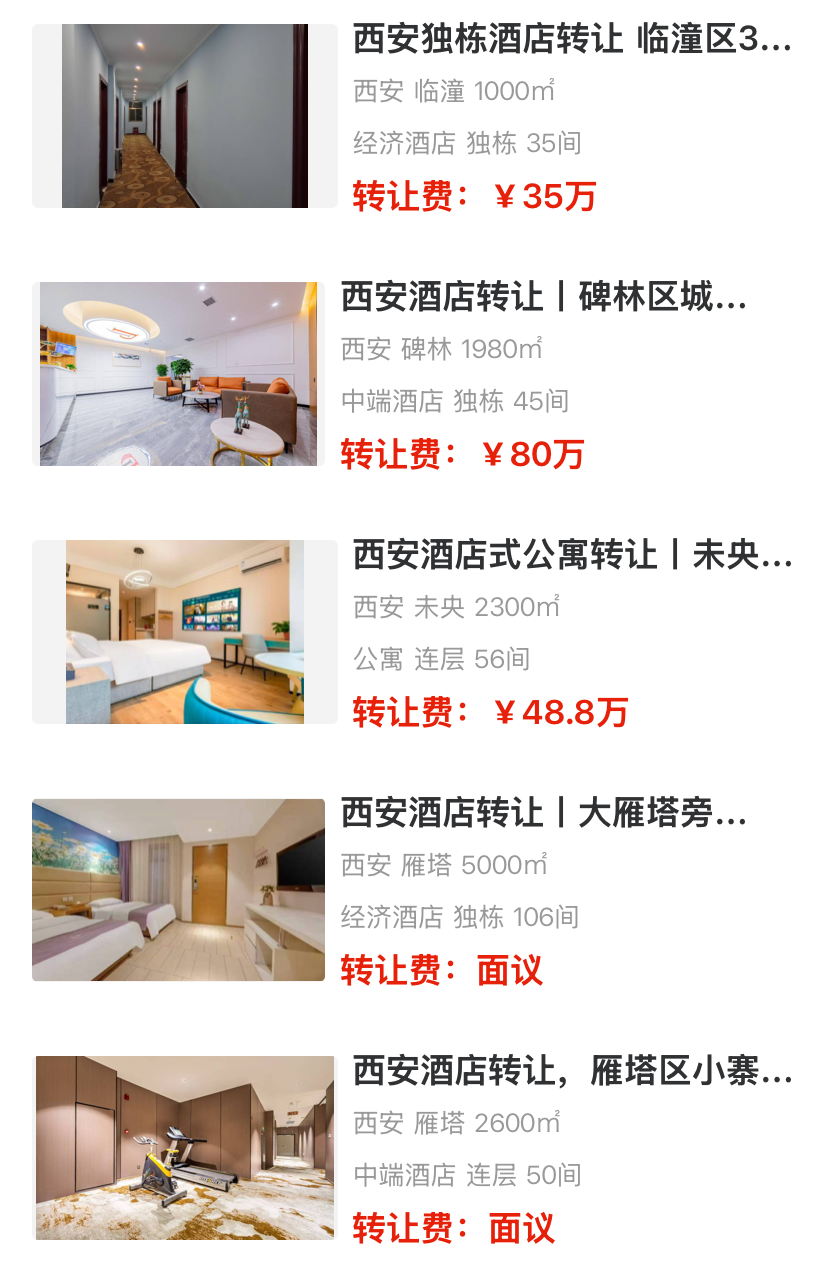The image size is (828, 1261).
Task: Open the 临潼区 独栋酒店转让 listing
Action: pos(571,41)
